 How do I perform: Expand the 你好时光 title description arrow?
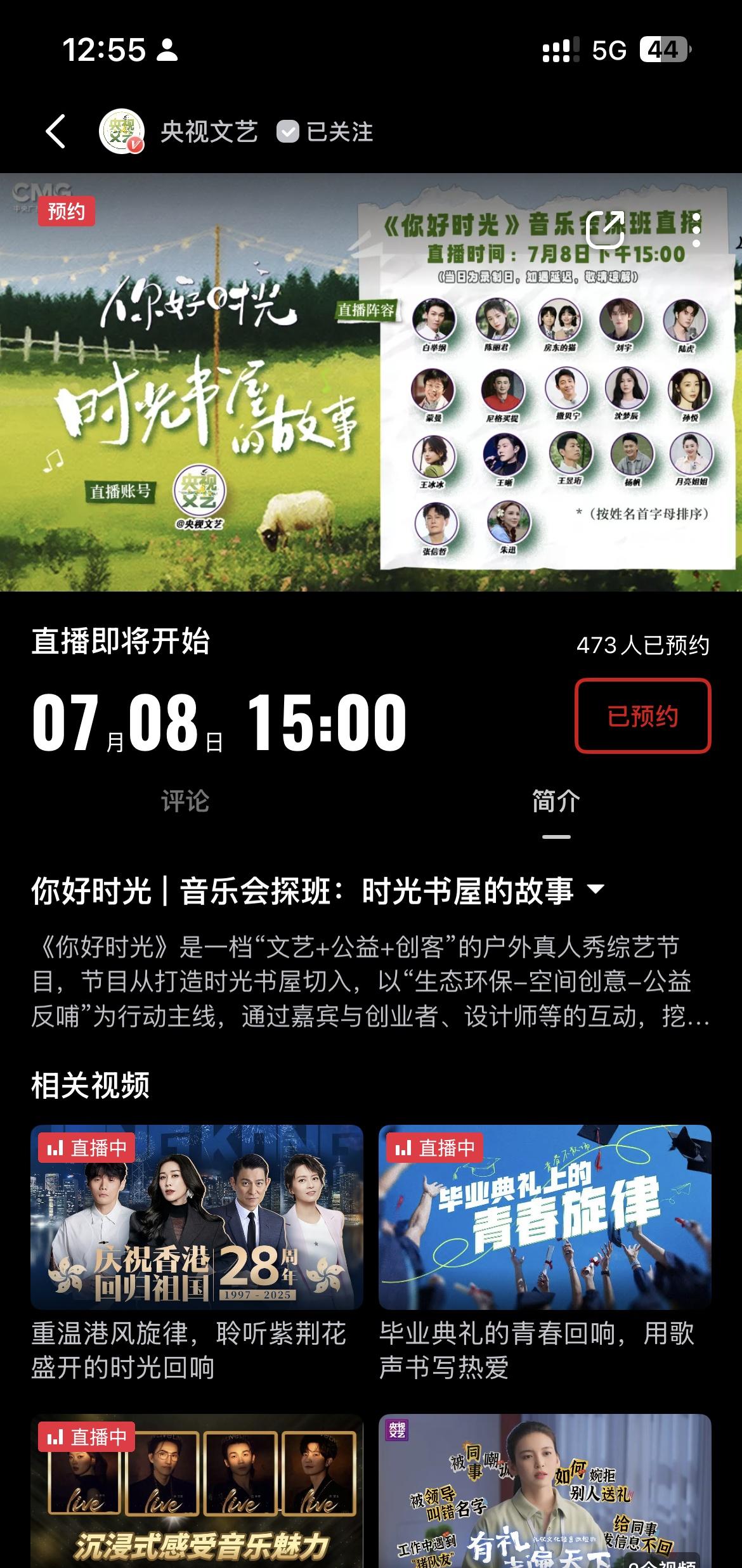tap(596, 890)
